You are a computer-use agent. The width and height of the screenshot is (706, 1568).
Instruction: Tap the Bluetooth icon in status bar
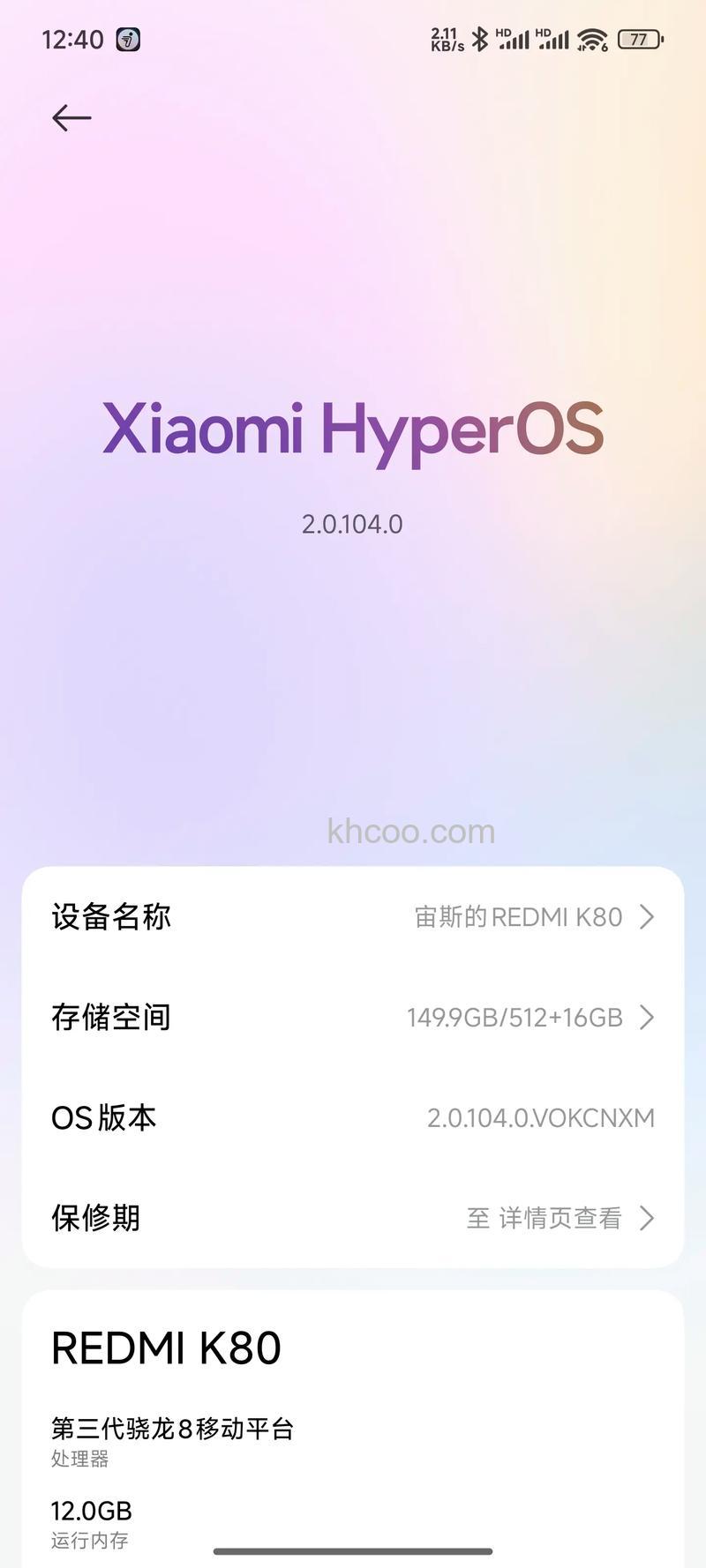pos(478,40)
